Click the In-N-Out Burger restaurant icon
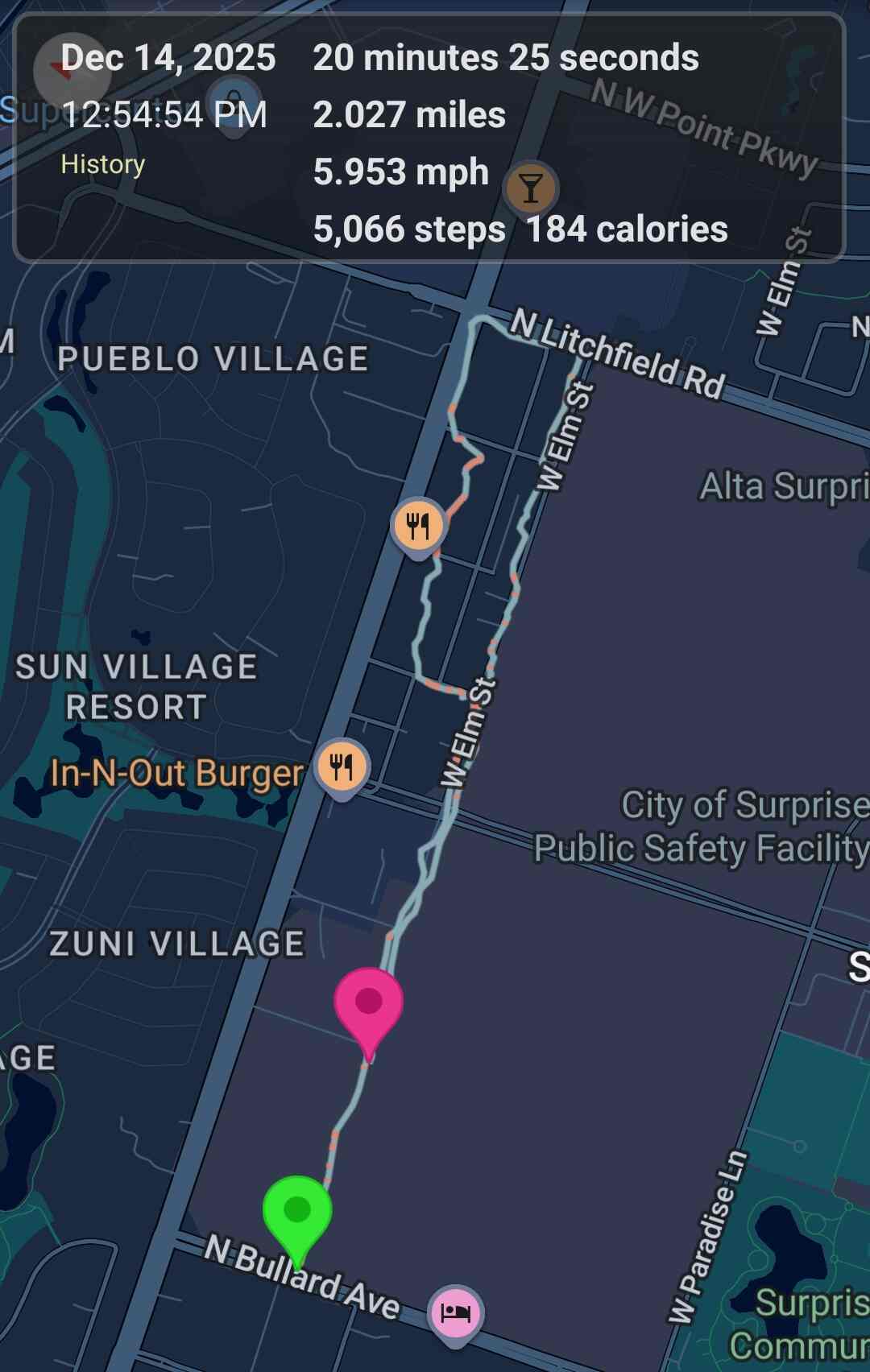This screenshot has width=870, height=1372. 342,768
